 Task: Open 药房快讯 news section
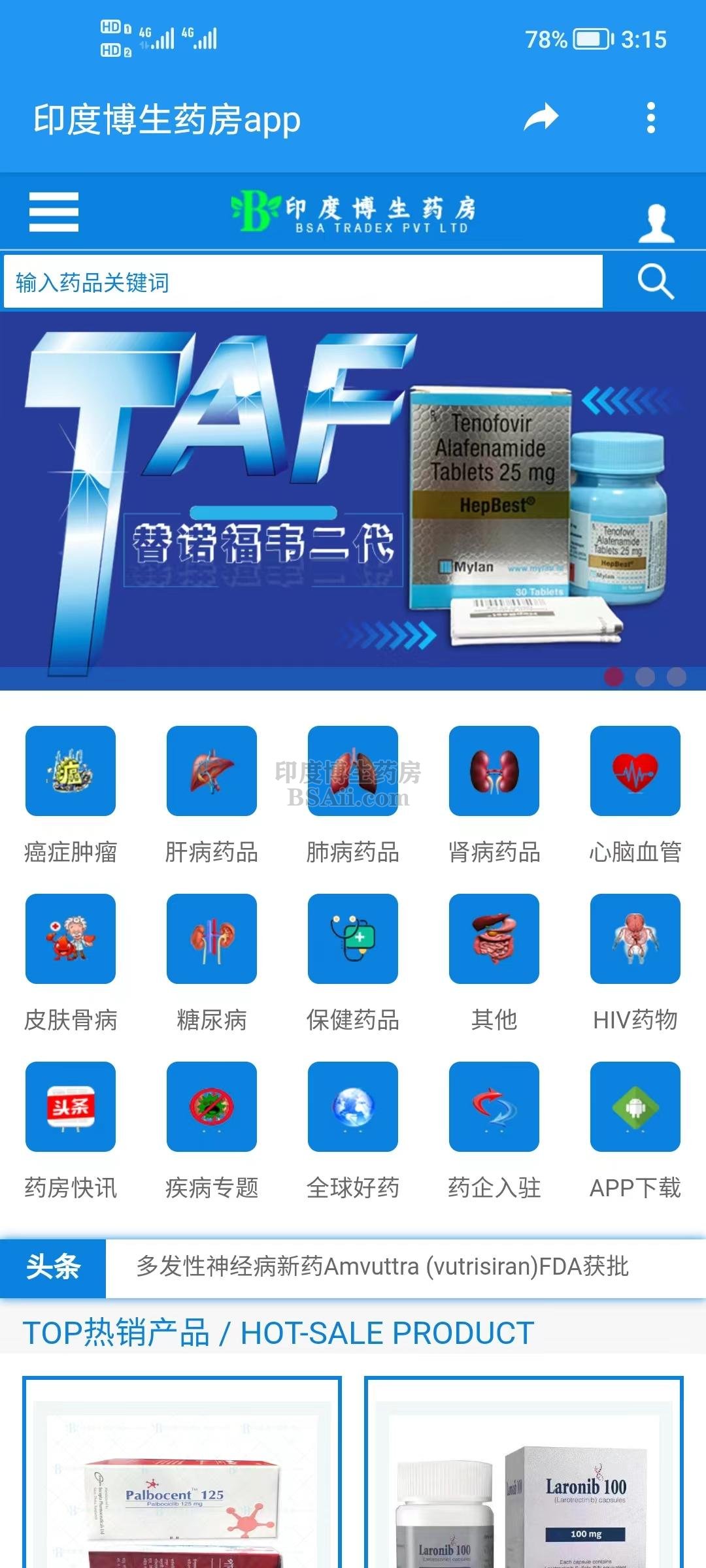pyautogui.click(x=71, y=1107)
